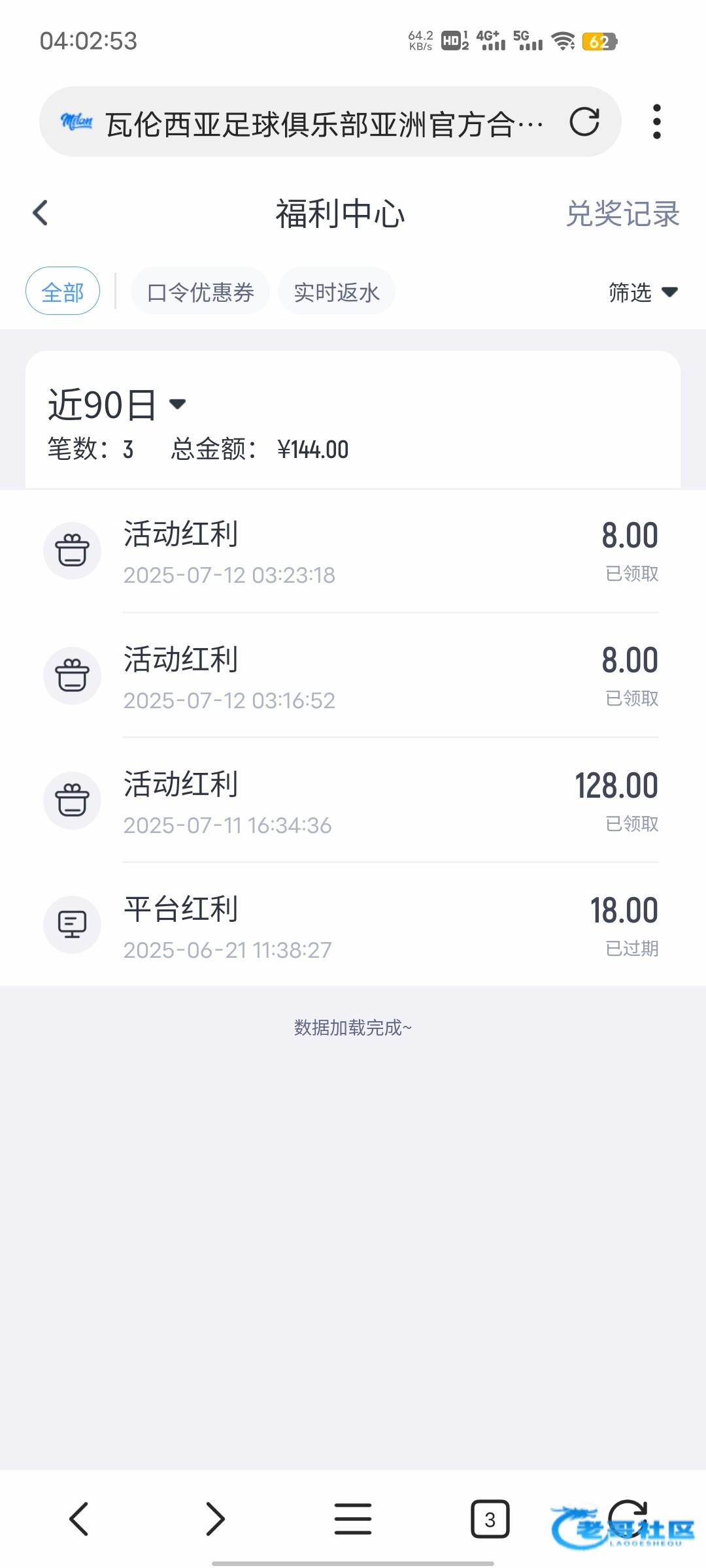The image size is (706, 1568).
Task: Go forward in browser toolbar
Action: (215, 1518)
